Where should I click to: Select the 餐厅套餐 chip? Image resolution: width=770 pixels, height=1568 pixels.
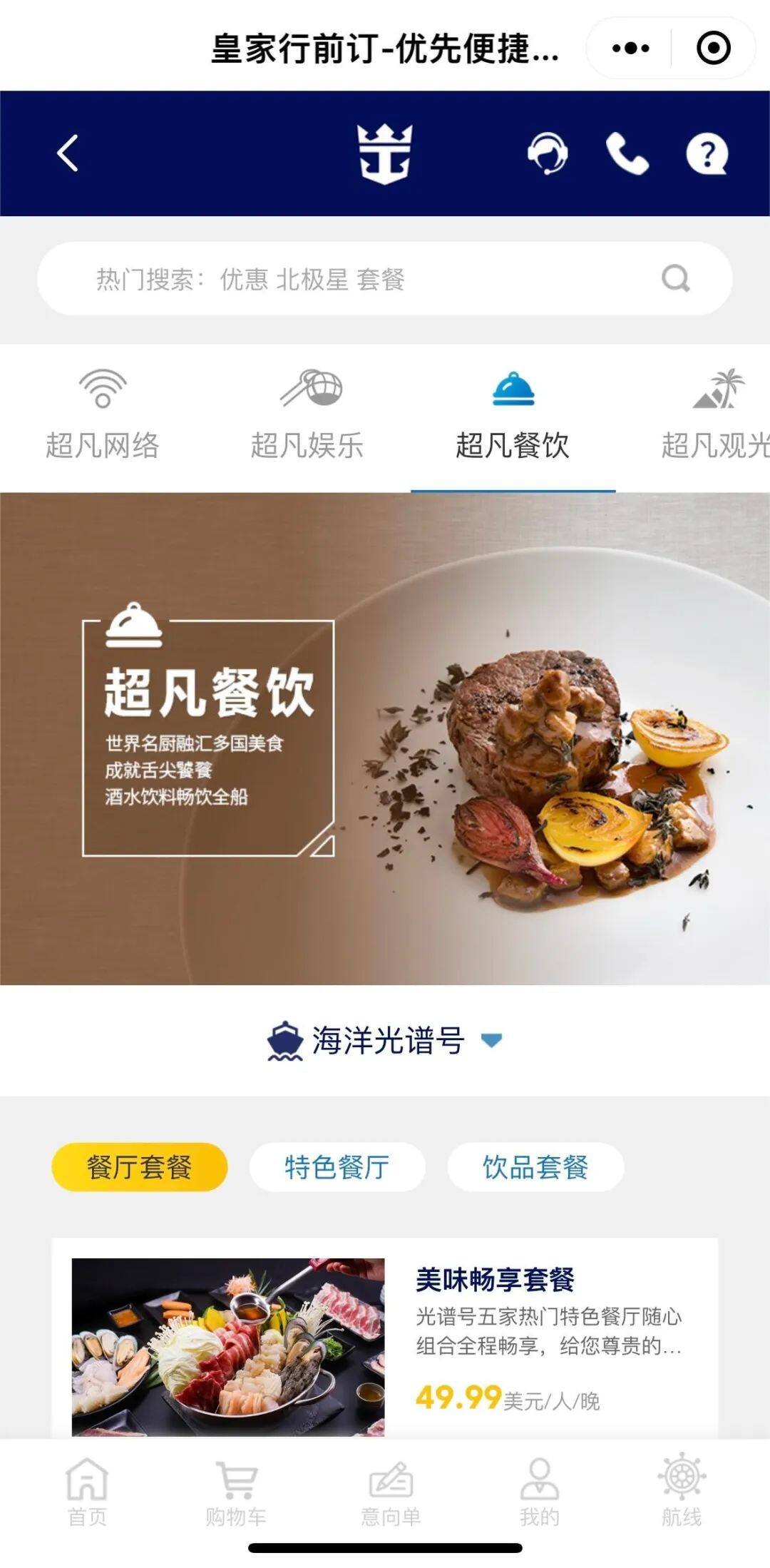(x=140, y=1167)
